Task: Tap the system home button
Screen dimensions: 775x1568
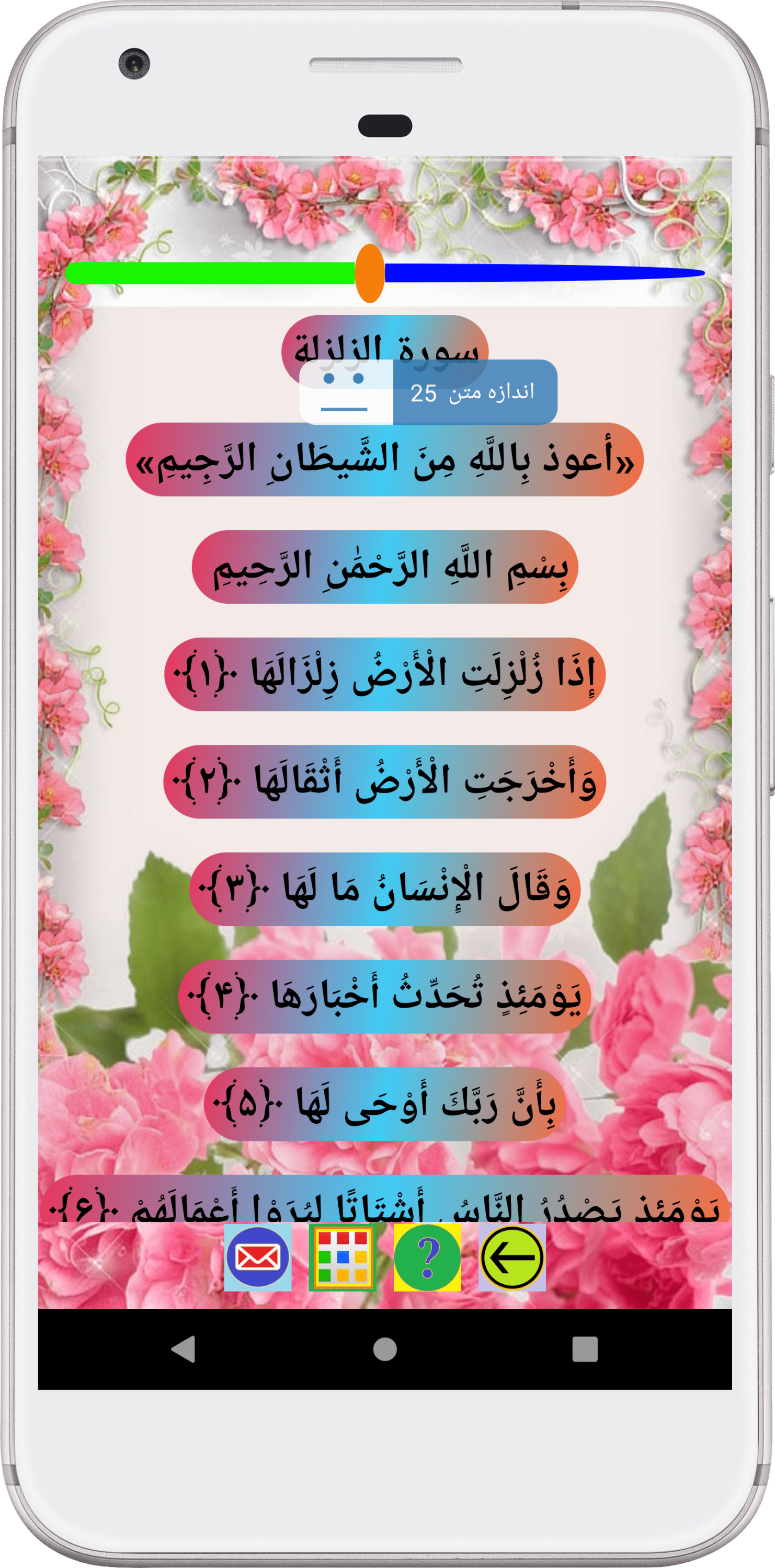Action: point(385,1348)
